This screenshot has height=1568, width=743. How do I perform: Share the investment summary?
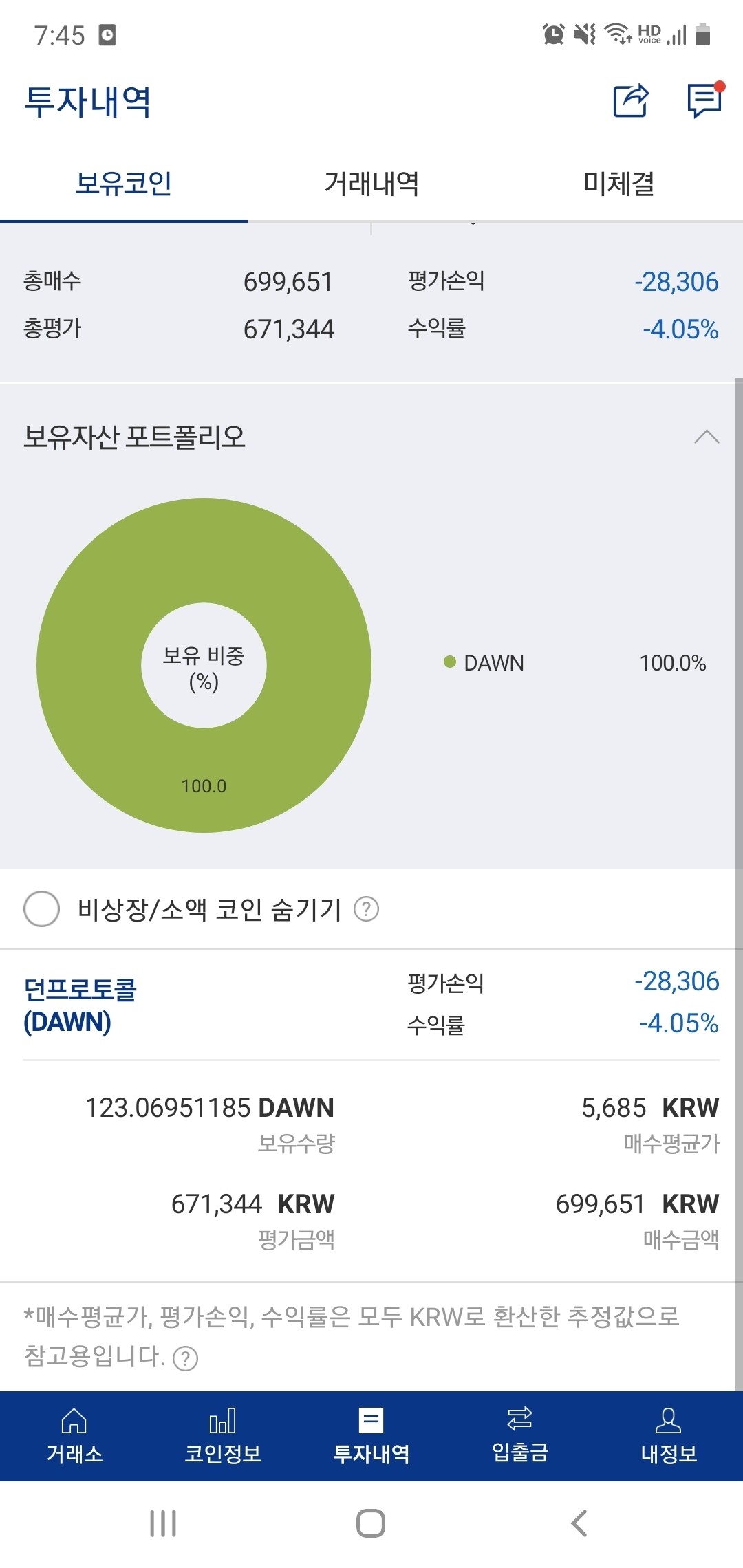point(631,100)
